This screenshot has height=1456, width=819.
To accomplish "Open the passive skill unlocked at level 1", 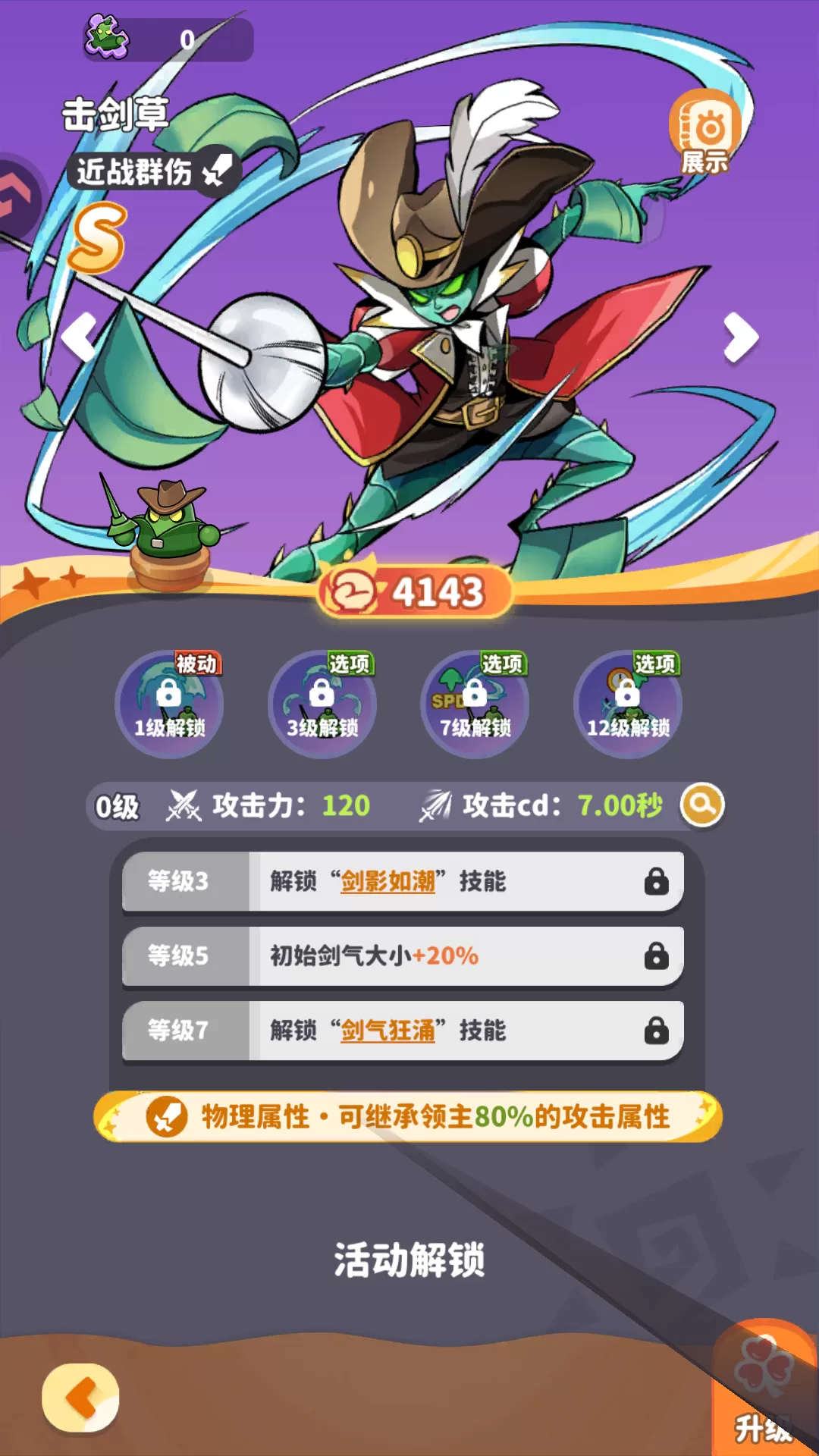I will [x=169, y=703].
